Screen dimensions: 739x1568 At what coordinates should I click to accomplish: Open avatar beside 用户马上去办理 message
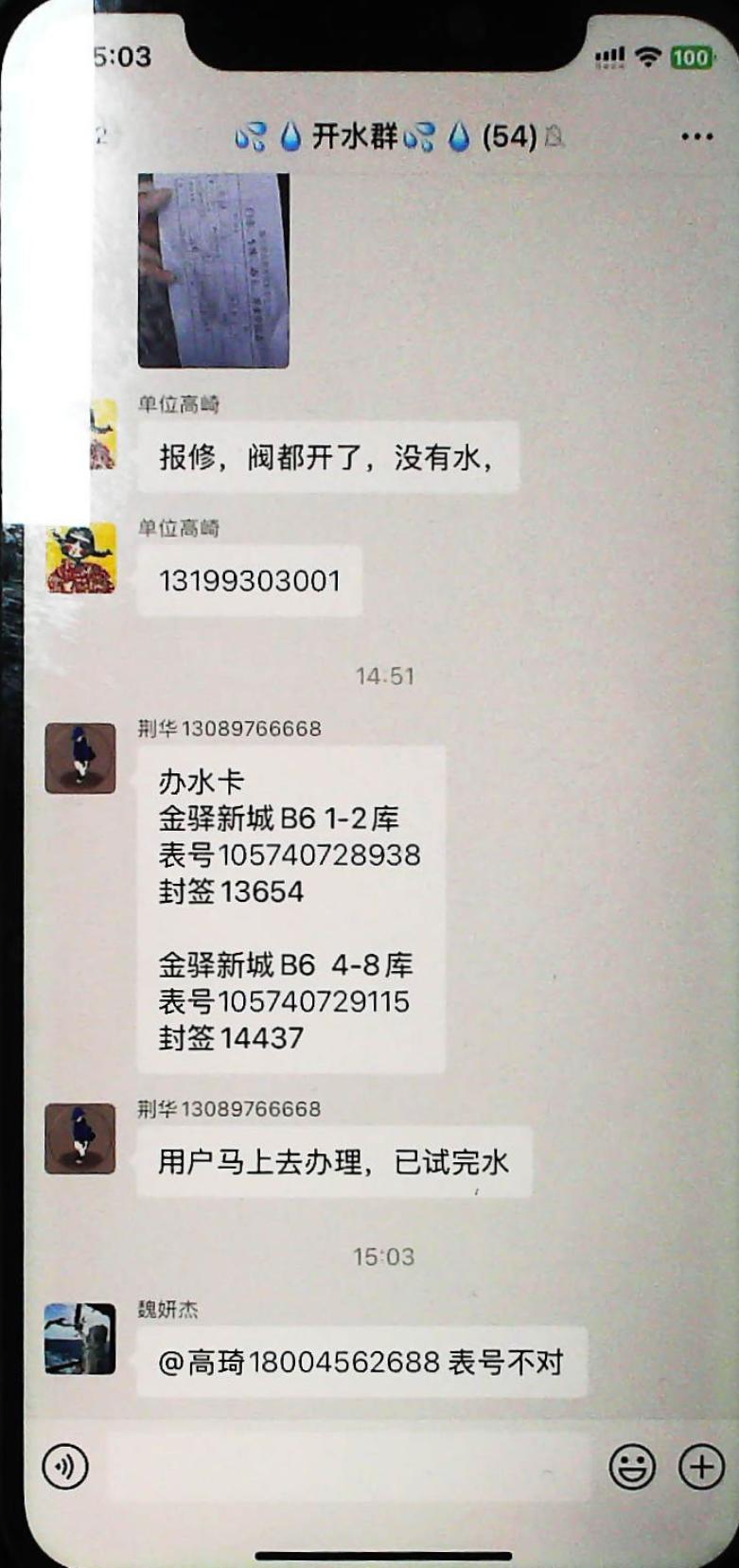click(x=80, y=1138)
